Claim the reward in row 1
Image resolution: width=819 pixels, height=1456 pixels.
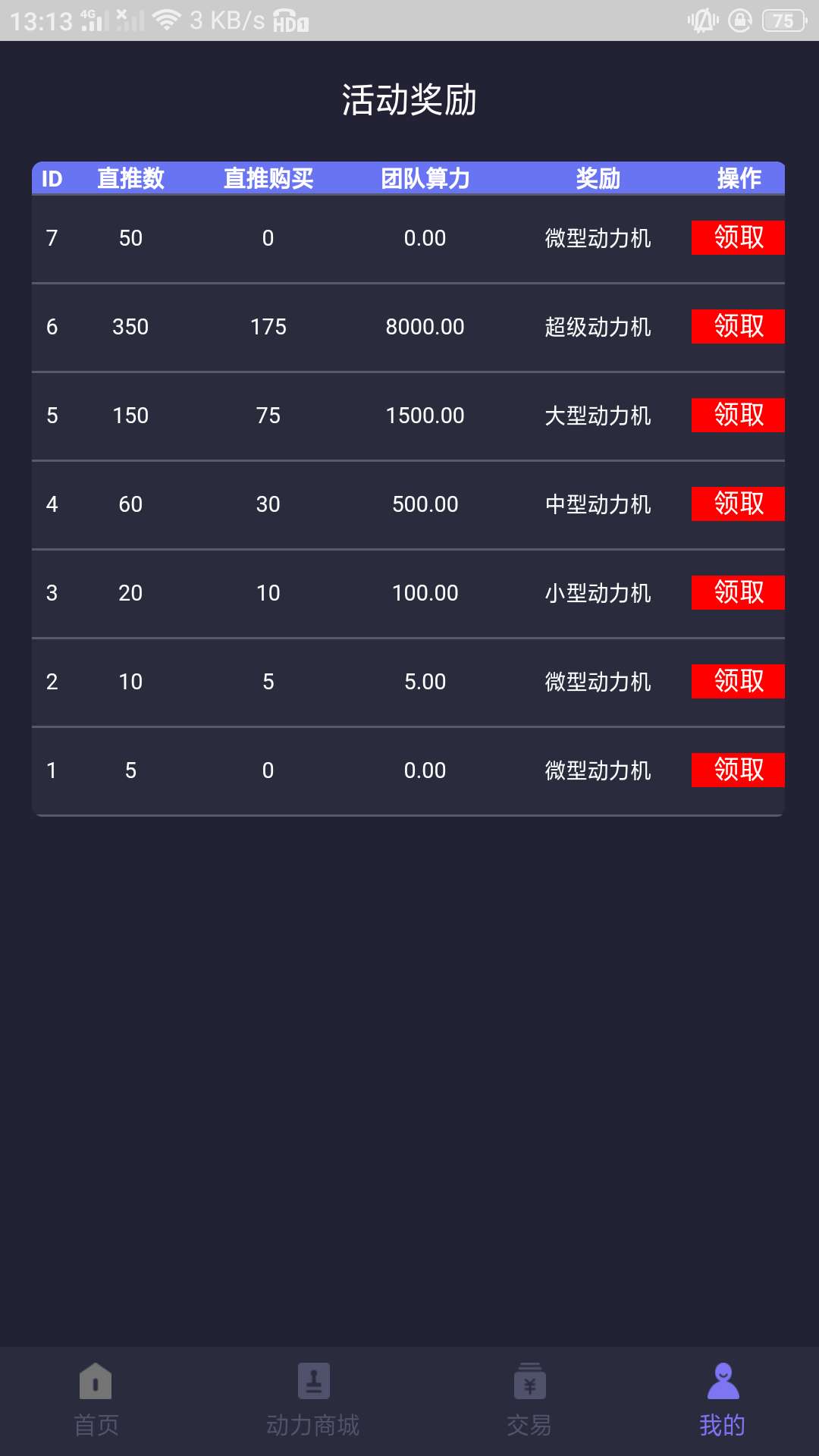click(x=737, y=770)
